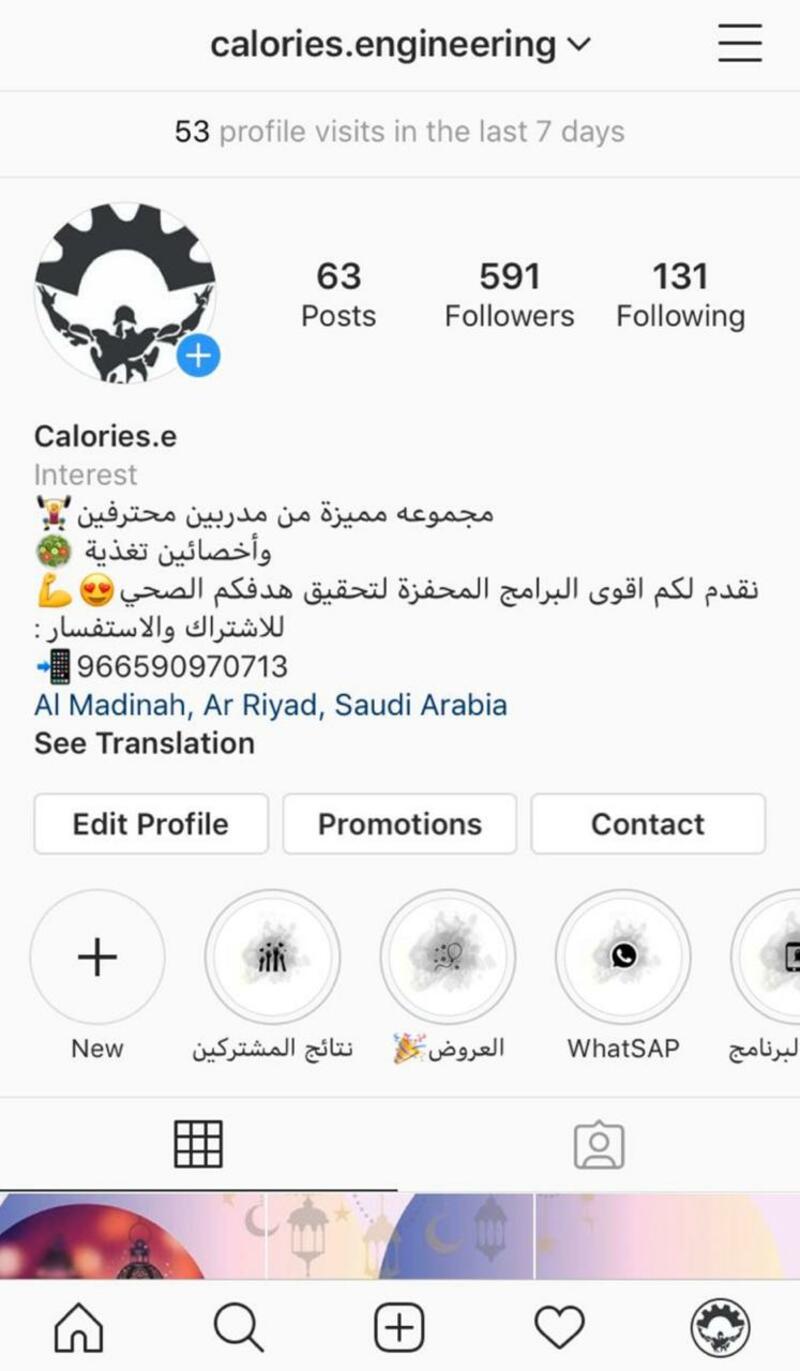Viewport: 800px width, 1371px height.
Task: View the 131 Following list
Action: click(x=680, y=294)
